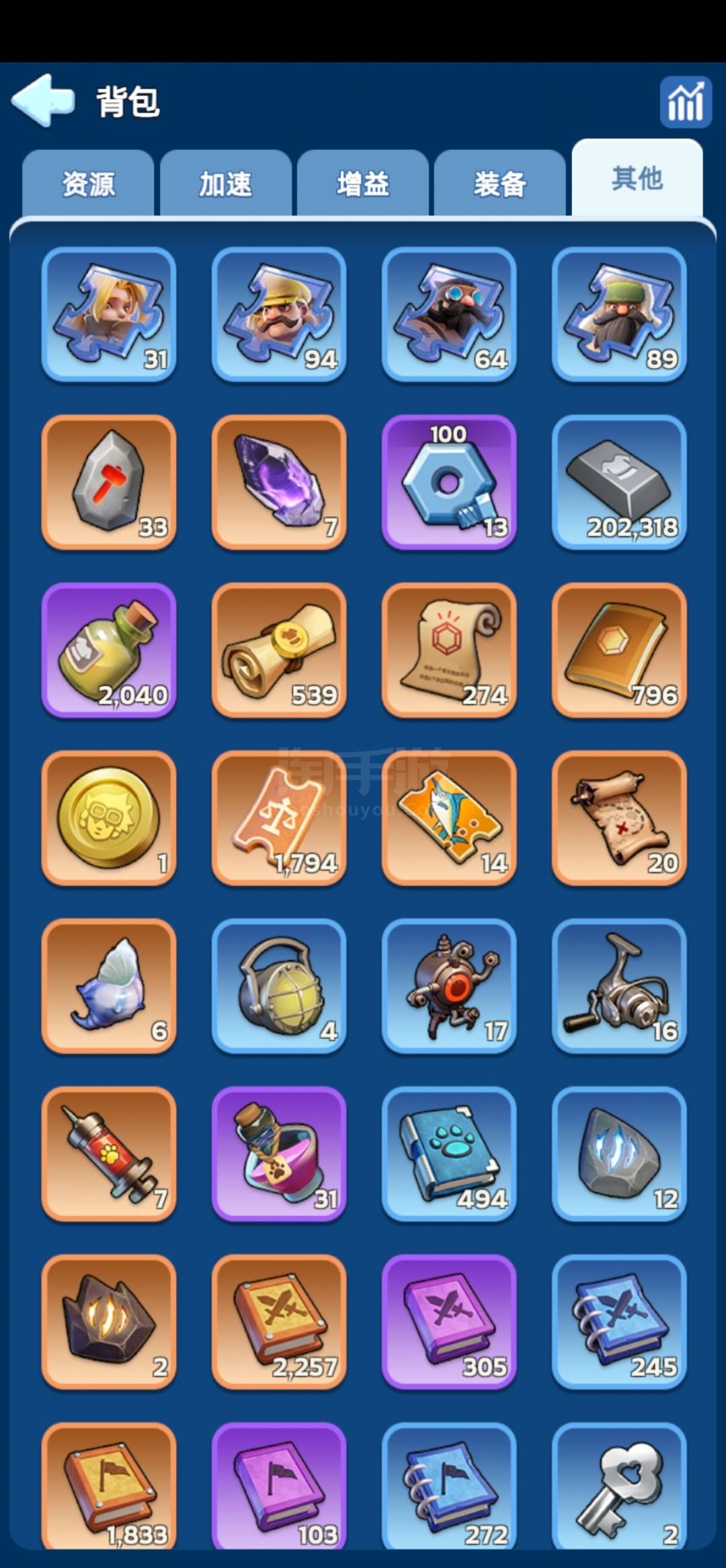This screenshot has height=1568, width=726.
Task: Open the hammer stone item with 33
Action: point(109,482)
